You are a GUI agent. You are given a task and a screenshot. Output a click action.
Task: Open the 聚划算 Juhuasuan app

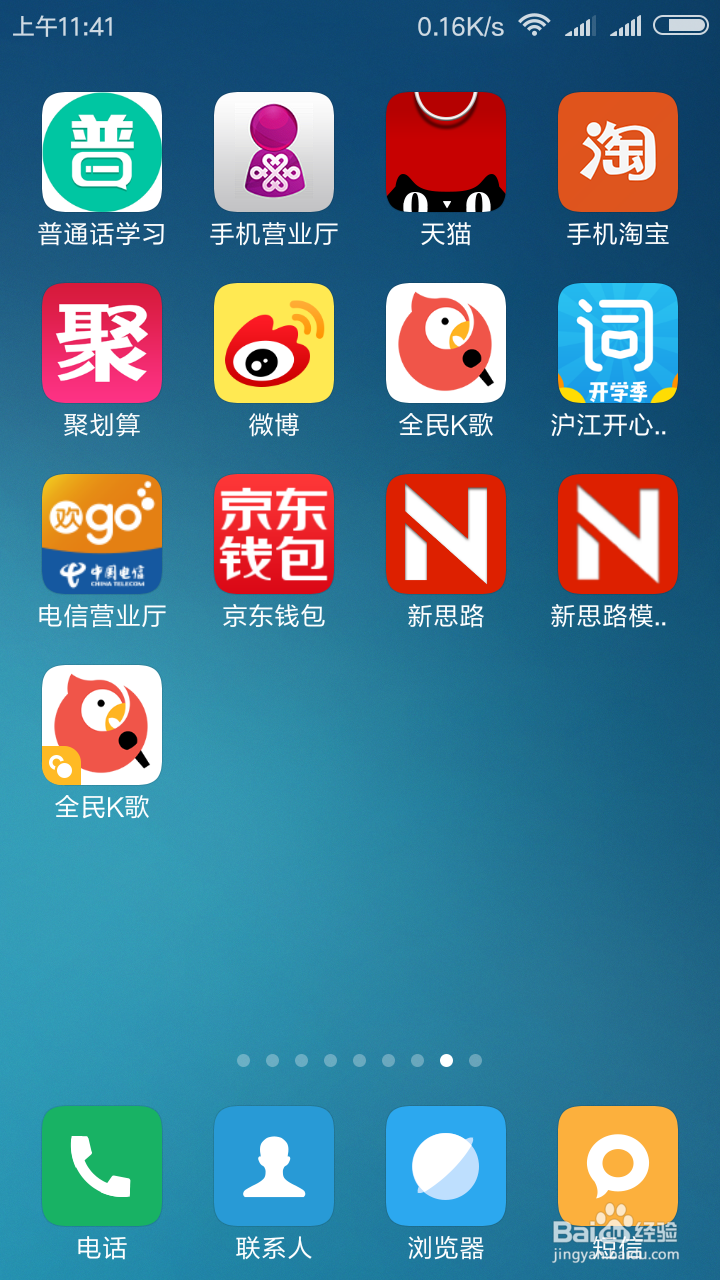tap(101, 343)
